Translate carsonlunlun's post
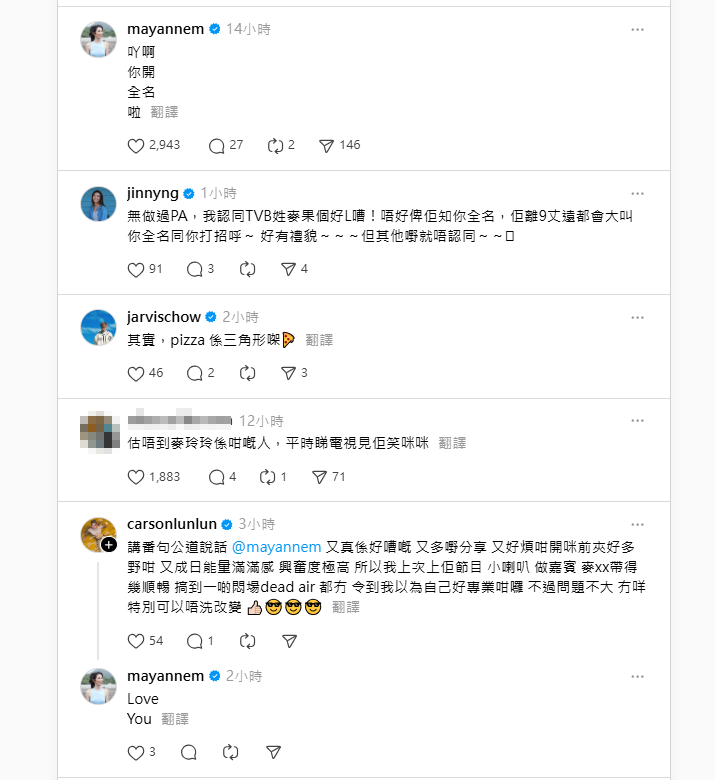This screenshot has width=715, height=780. coord(345,607)
